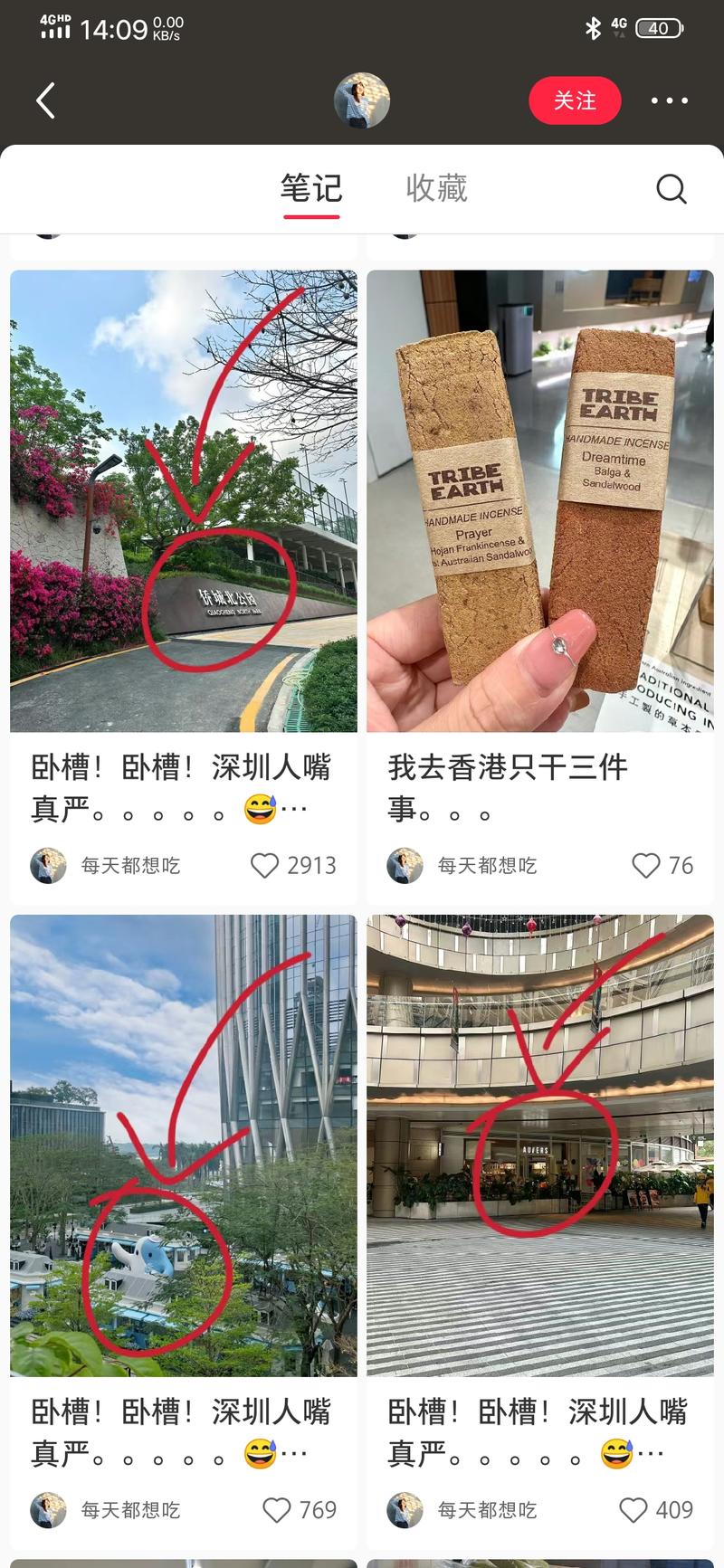Viewport: 724px width, 1568px height.
Task: Open the mall atrium post thumbnail
Action: [x=540, y=1145]
